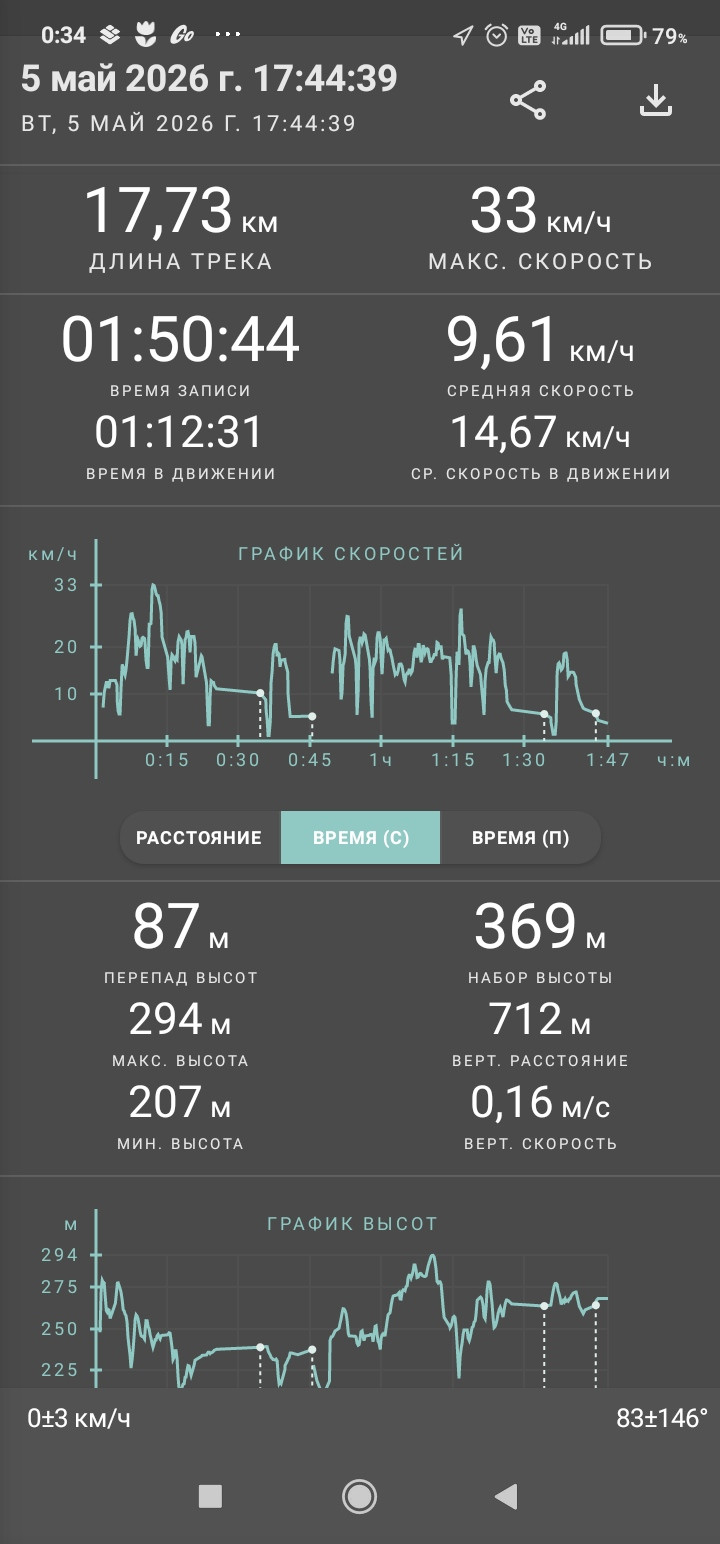Go to the home screen
This screenshot has width=720, height=1544.
click(x=359, y=1468)
